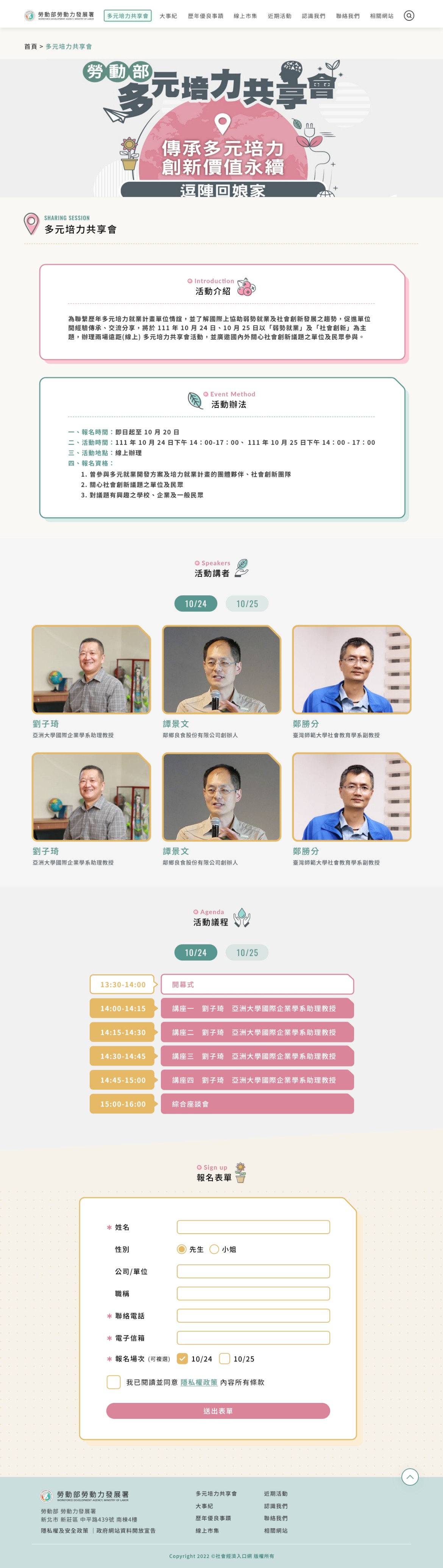
Task: Choose the 先生 radio option
Action: click(x=182, y=1249)
